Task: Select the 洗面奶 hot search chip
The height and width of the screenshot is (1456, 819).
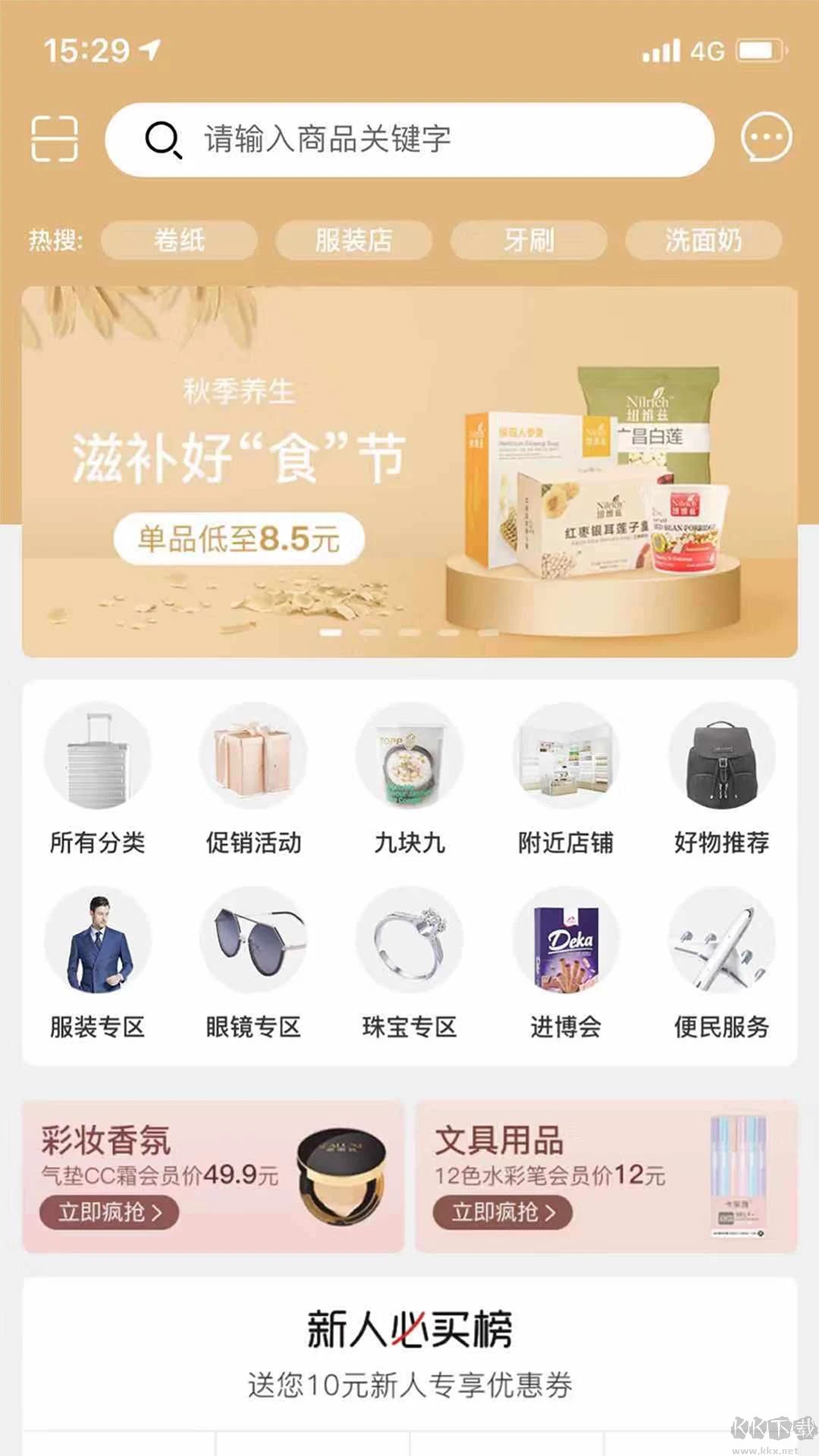Action: (703, 240)
